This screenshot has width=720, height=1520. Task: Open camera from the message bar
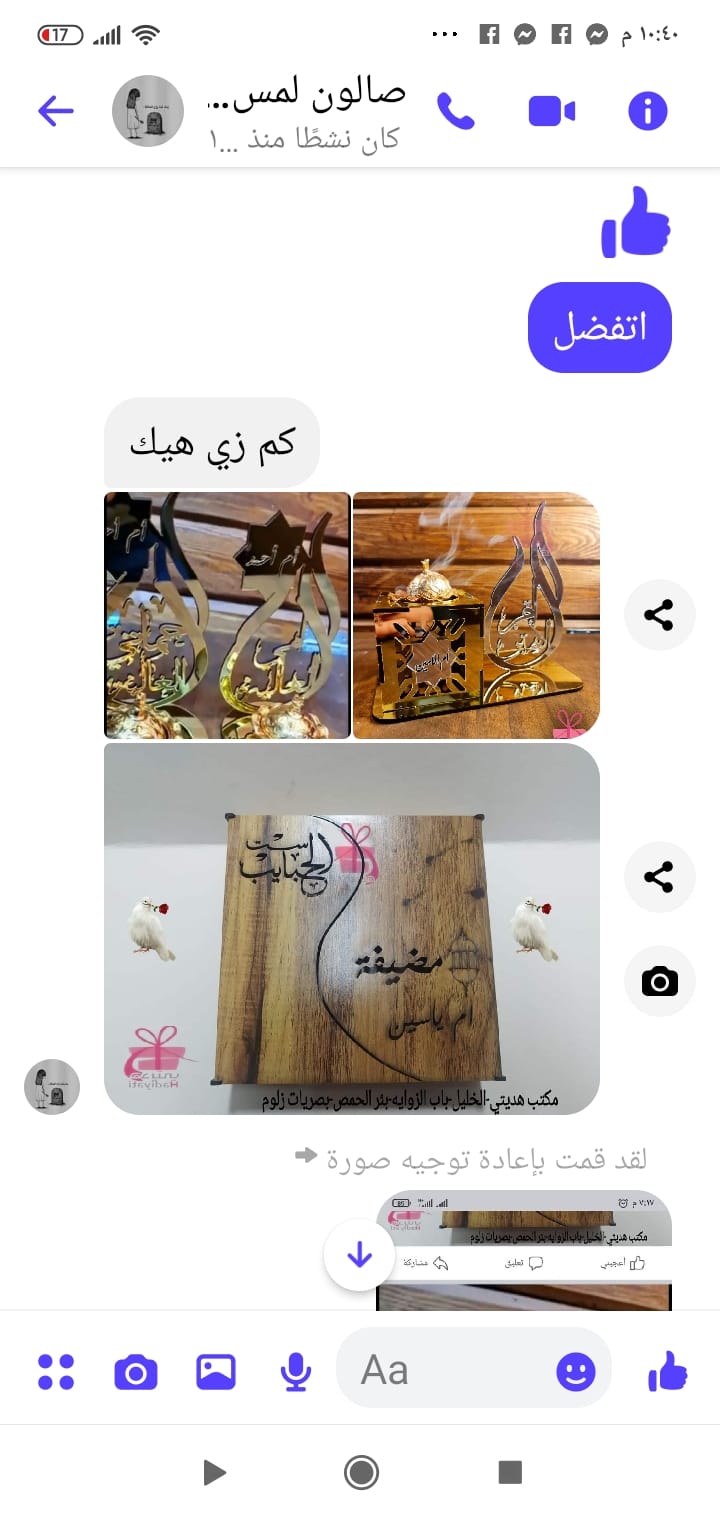coord(136,1371)
